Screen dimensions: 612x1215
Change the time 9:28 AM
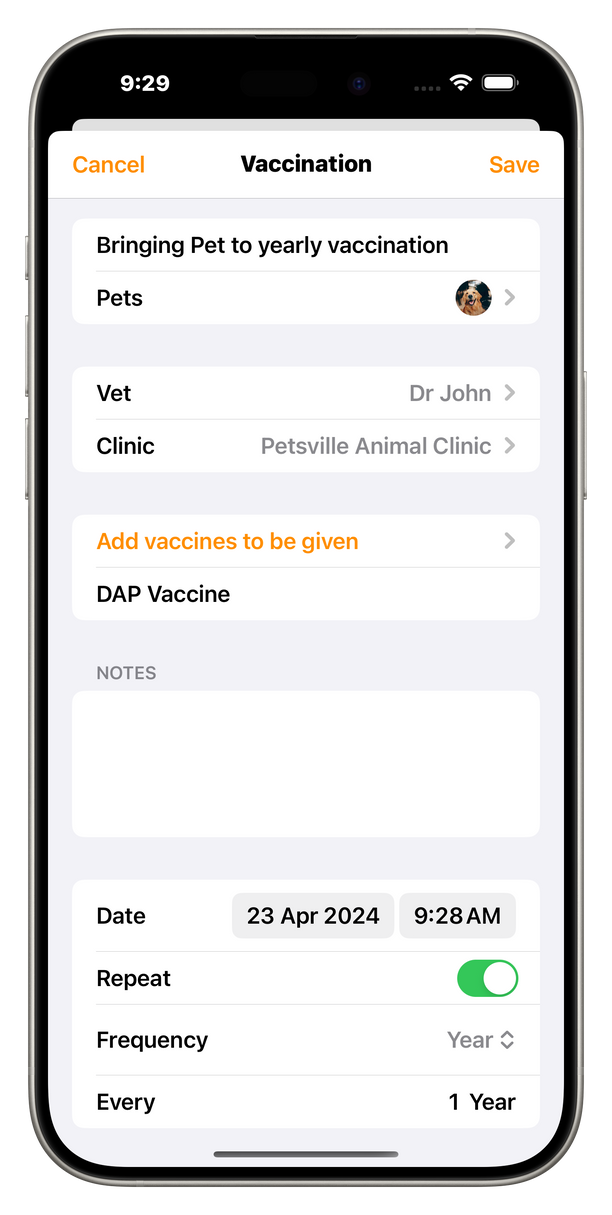click(x=457, y=916)
